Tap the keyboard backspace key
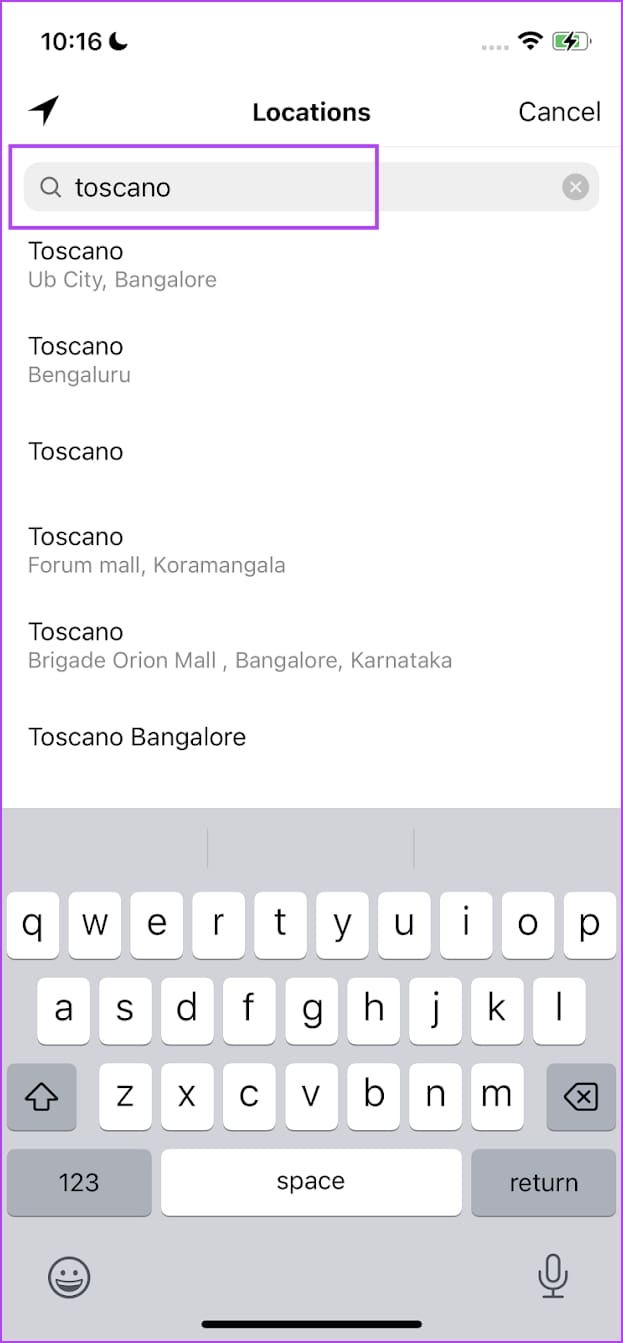Screen dimensions: 623x1343 pos(580,1097)
